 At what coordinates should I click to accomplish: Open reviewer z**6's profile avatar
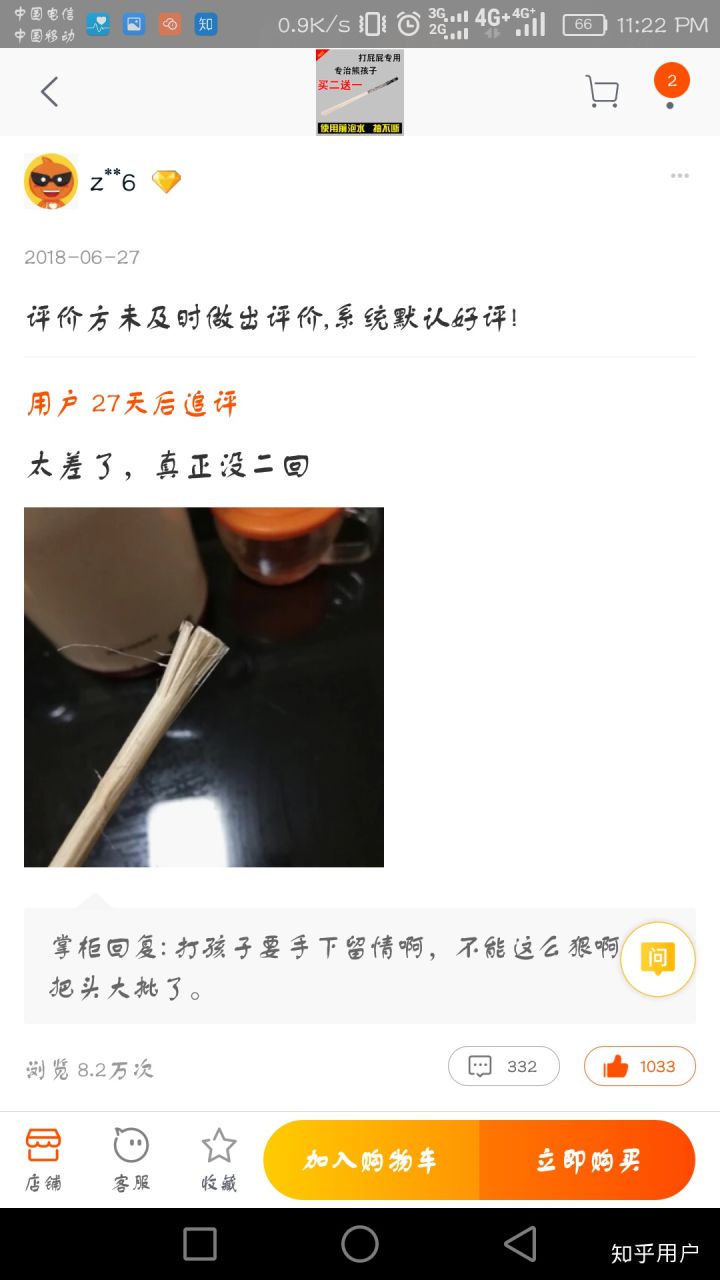point(51,181)
